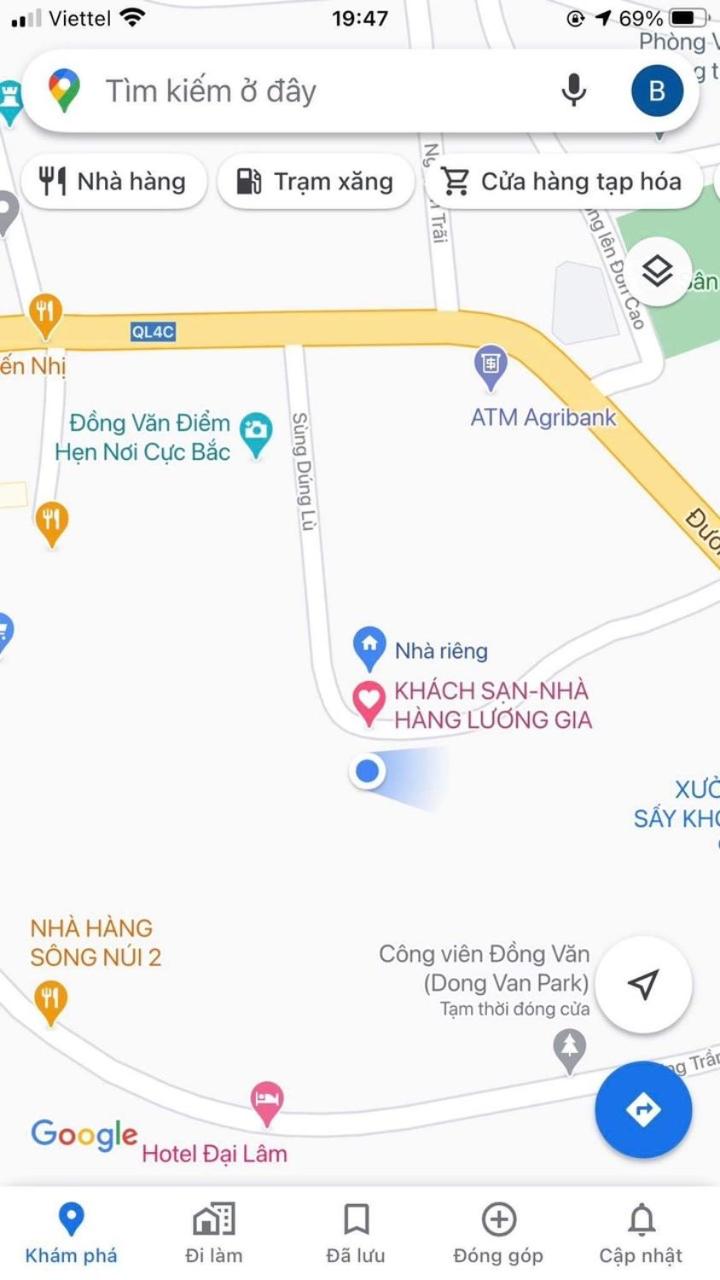The image size is (720, 1280).
Task: Open the map layers button
Action: (x=657, y=272)
